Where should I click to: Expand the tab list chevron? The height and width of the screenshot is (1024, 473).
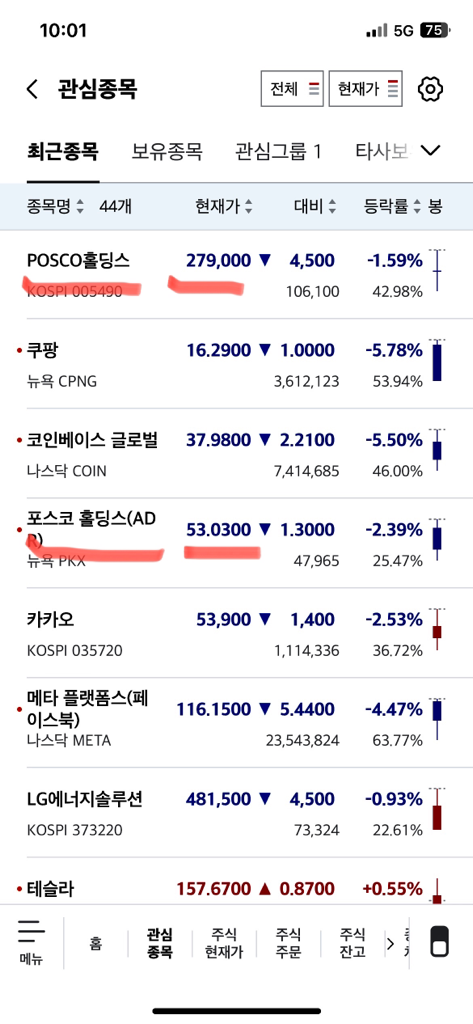(x=431, y=151)
